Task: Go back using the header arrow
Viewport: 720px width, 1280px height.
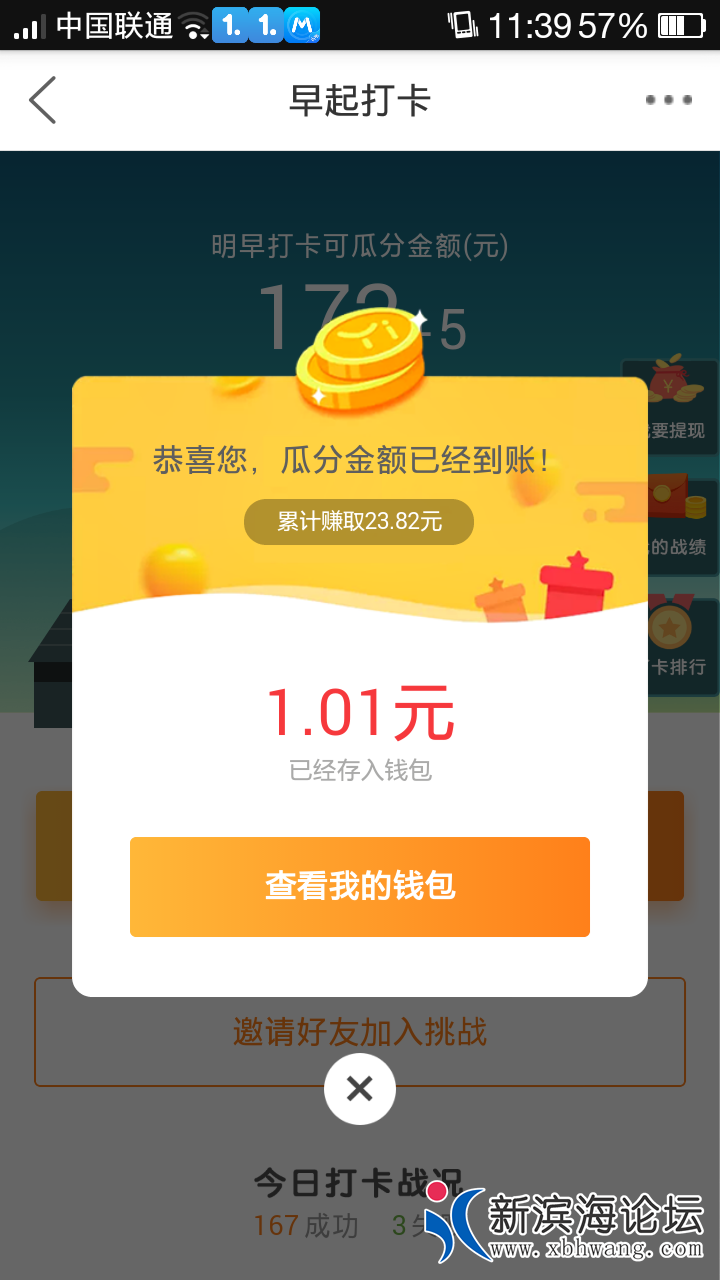Action: pos(42,100)
